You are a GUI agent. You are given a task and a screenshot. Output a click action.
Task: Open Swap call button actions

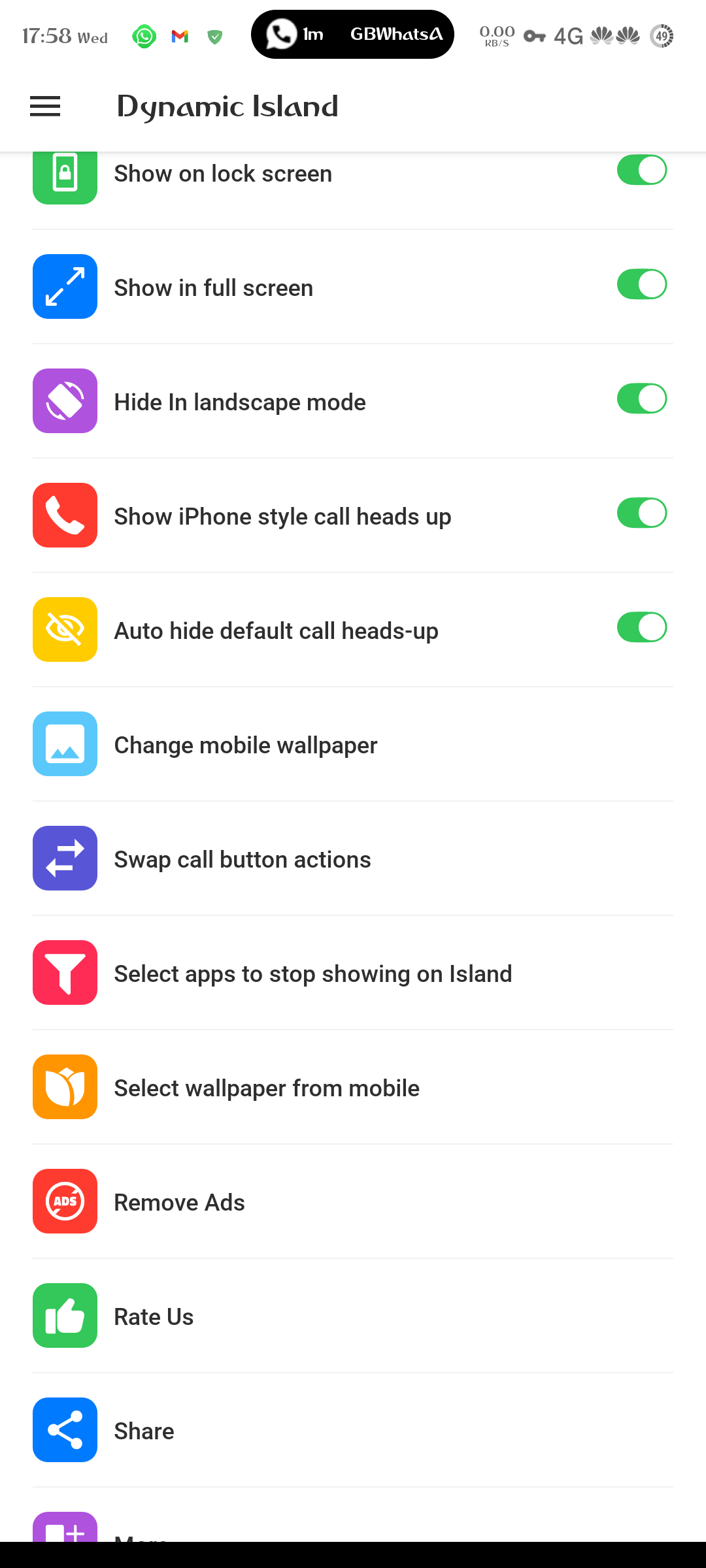tap(243, 859)
